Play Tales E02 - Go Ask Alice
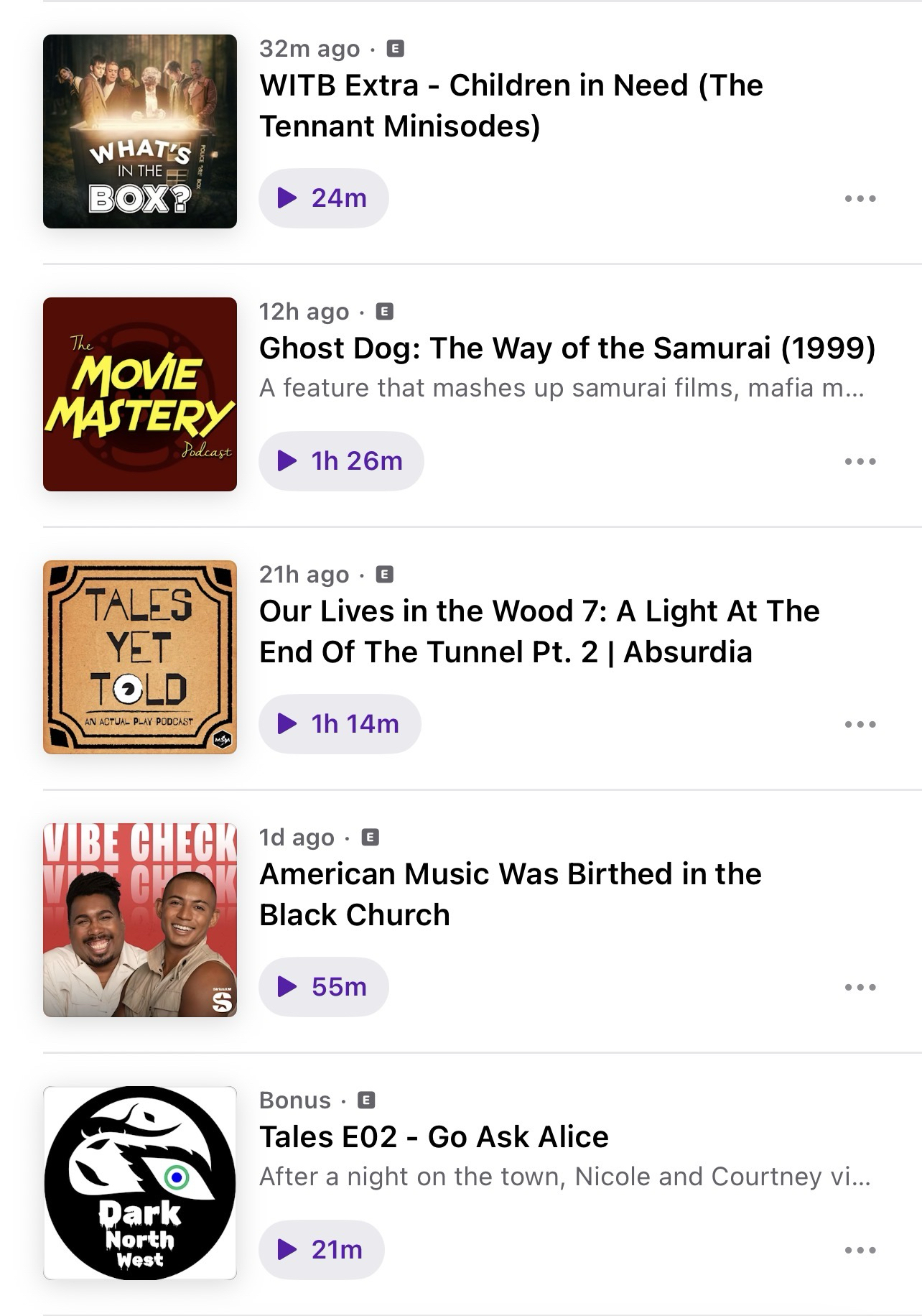The height and width of the screenshot is (1316, 922). [x=321, y=1249]
